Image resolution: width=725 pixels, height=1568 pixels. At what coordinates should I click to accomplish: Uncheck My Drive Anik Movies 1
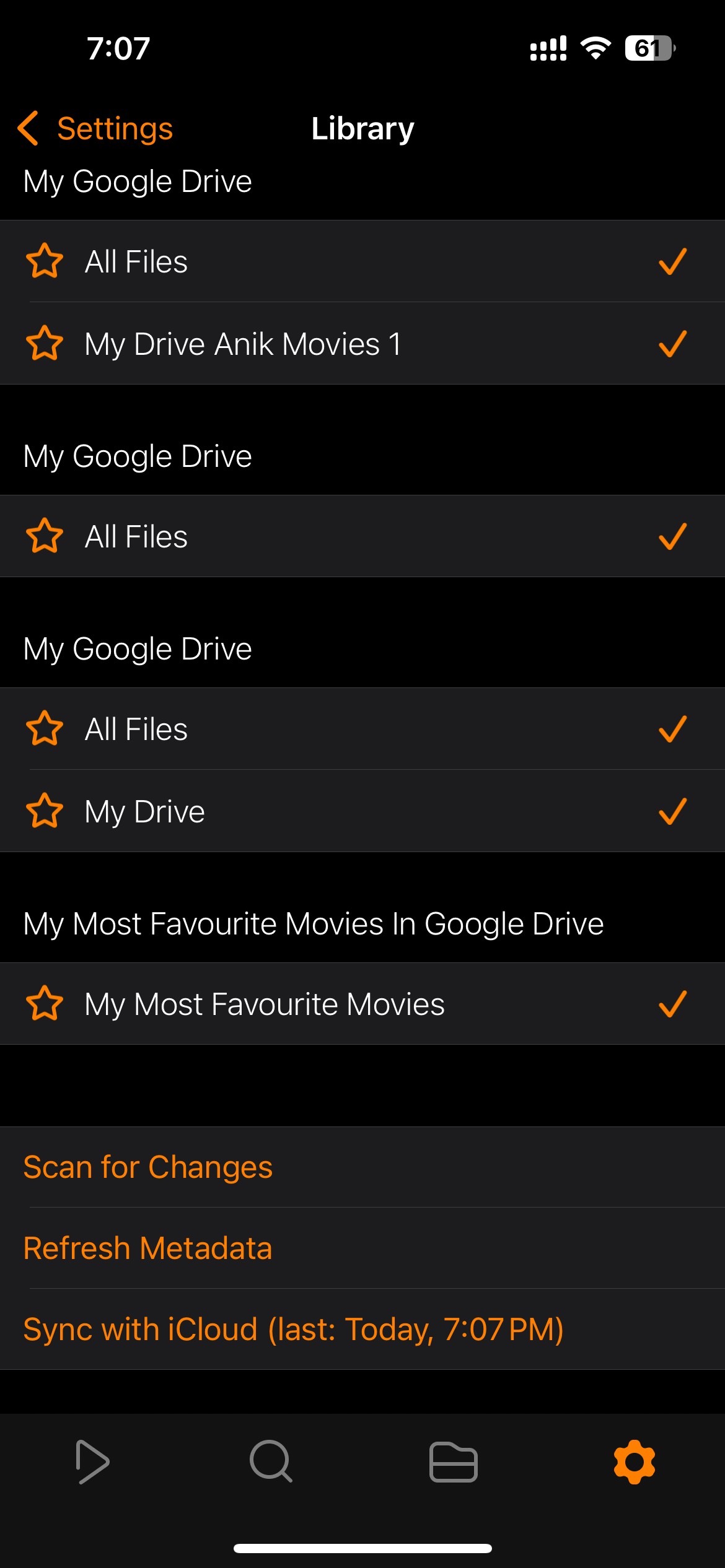coord(672,344)
